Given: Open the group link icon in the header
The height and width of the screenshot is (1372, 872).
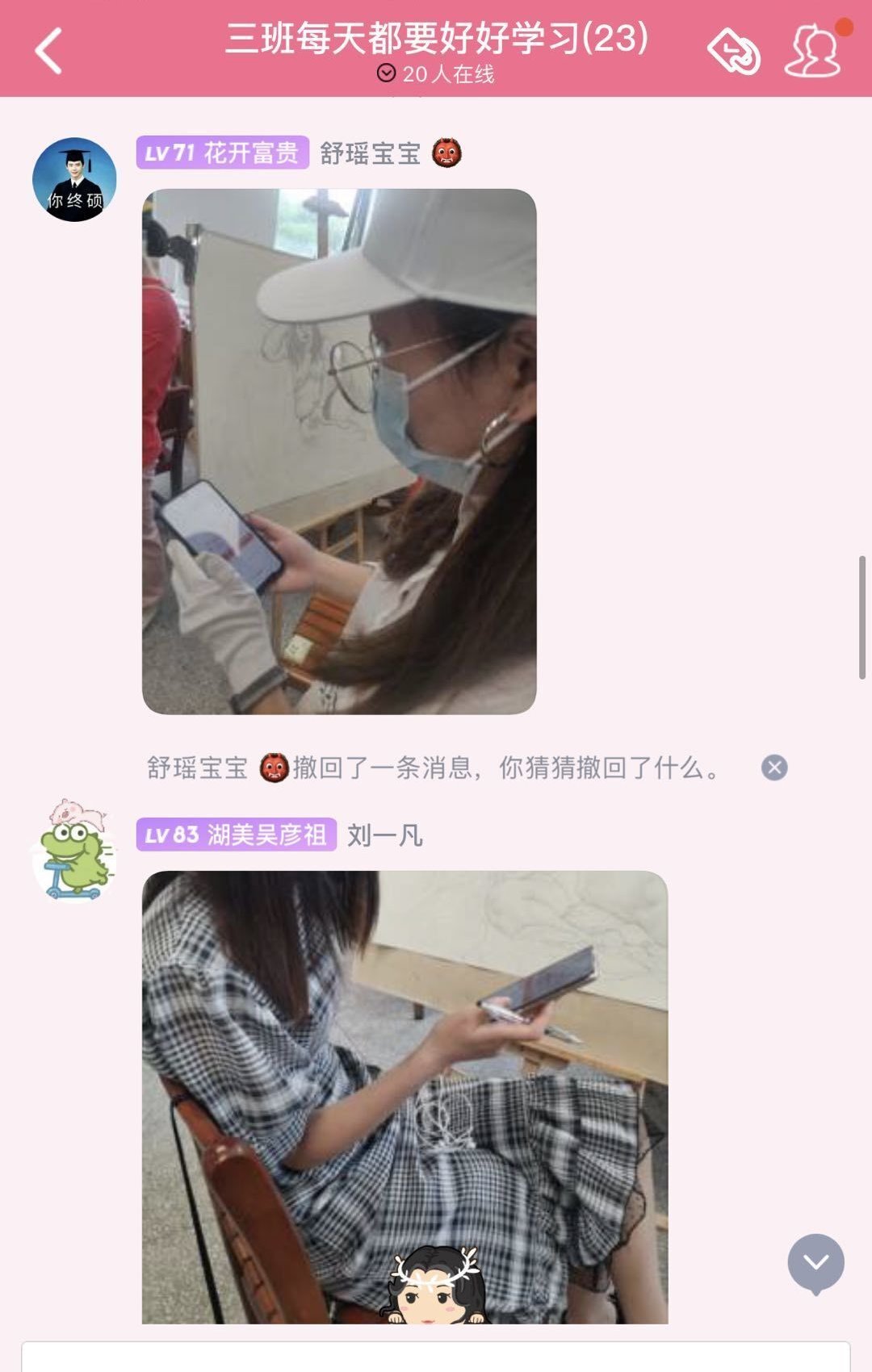Looking at the screenshot, I should tap(734, 52).
